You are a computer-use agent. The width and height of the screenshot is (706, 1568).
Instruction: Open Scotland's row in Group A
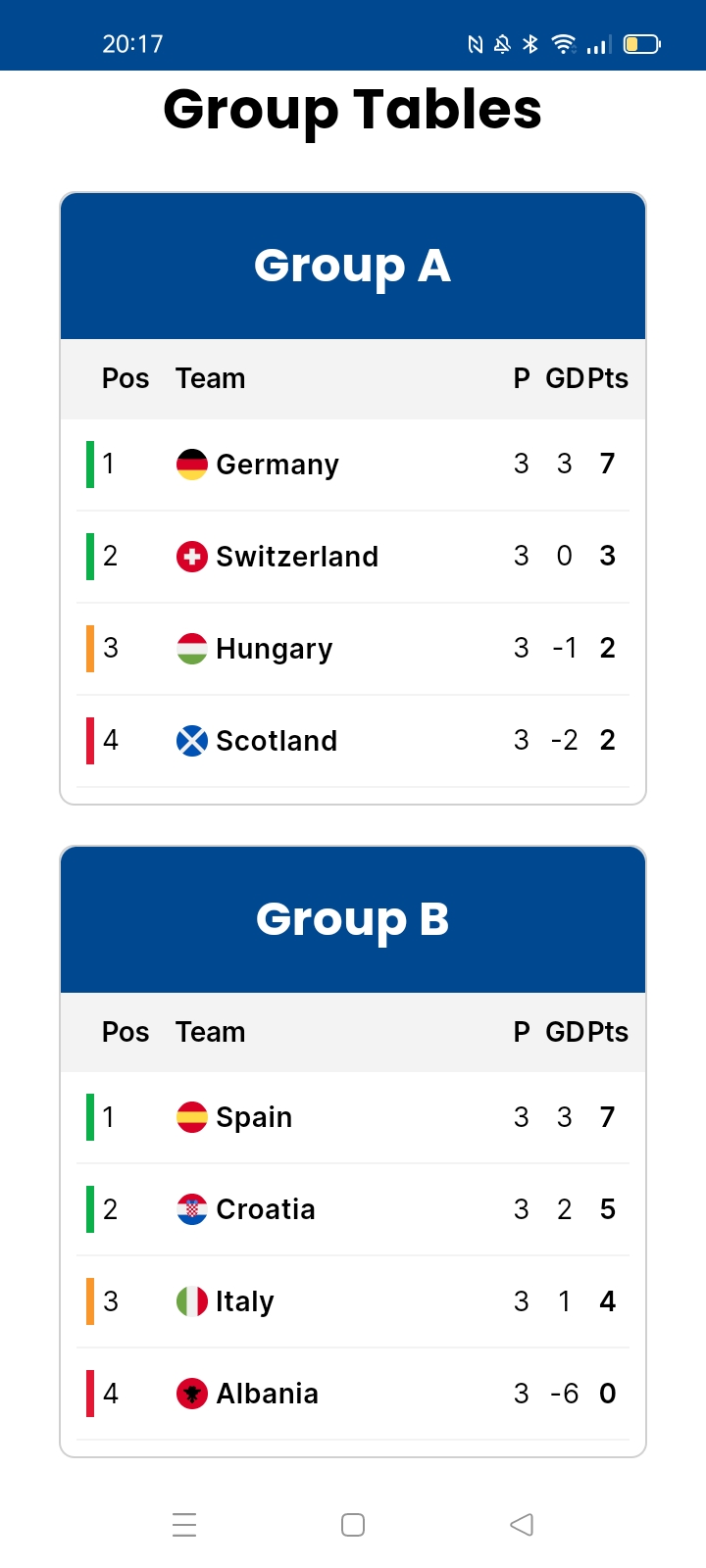point(353,741)
